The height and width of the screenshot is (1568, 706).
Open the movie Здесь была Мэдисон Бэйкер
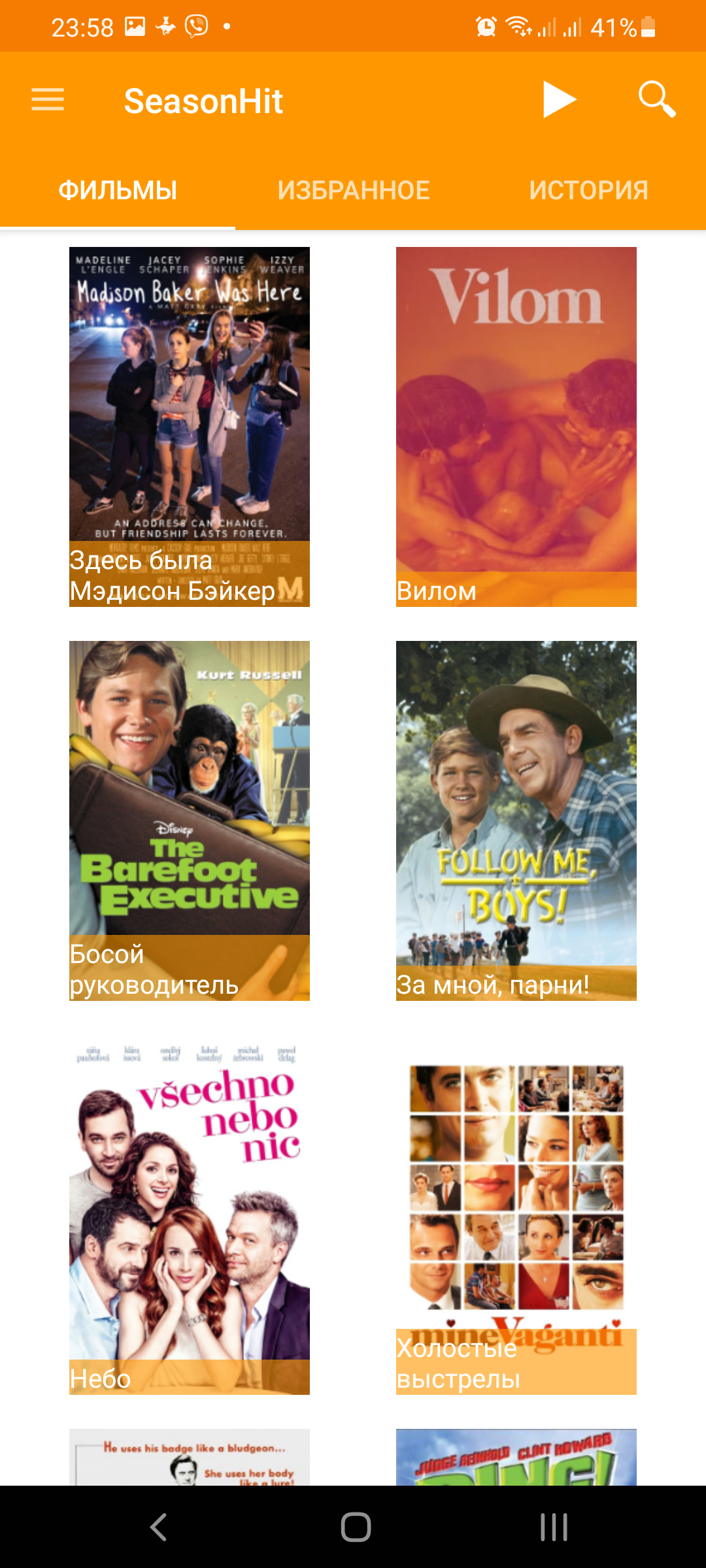click(x=190, y=427)
